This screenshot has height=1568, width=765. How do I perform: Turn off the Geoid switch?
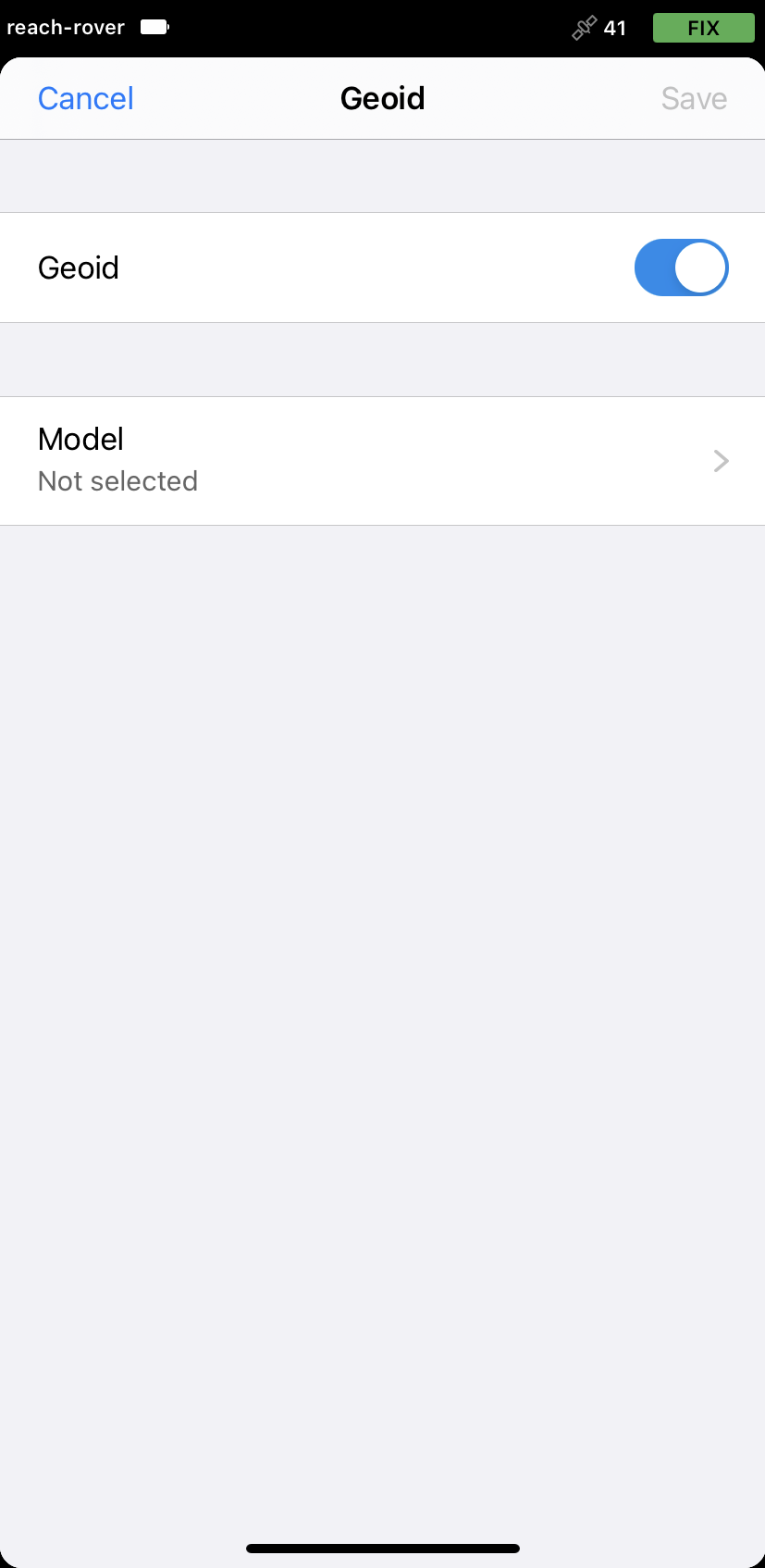(681, 268)
